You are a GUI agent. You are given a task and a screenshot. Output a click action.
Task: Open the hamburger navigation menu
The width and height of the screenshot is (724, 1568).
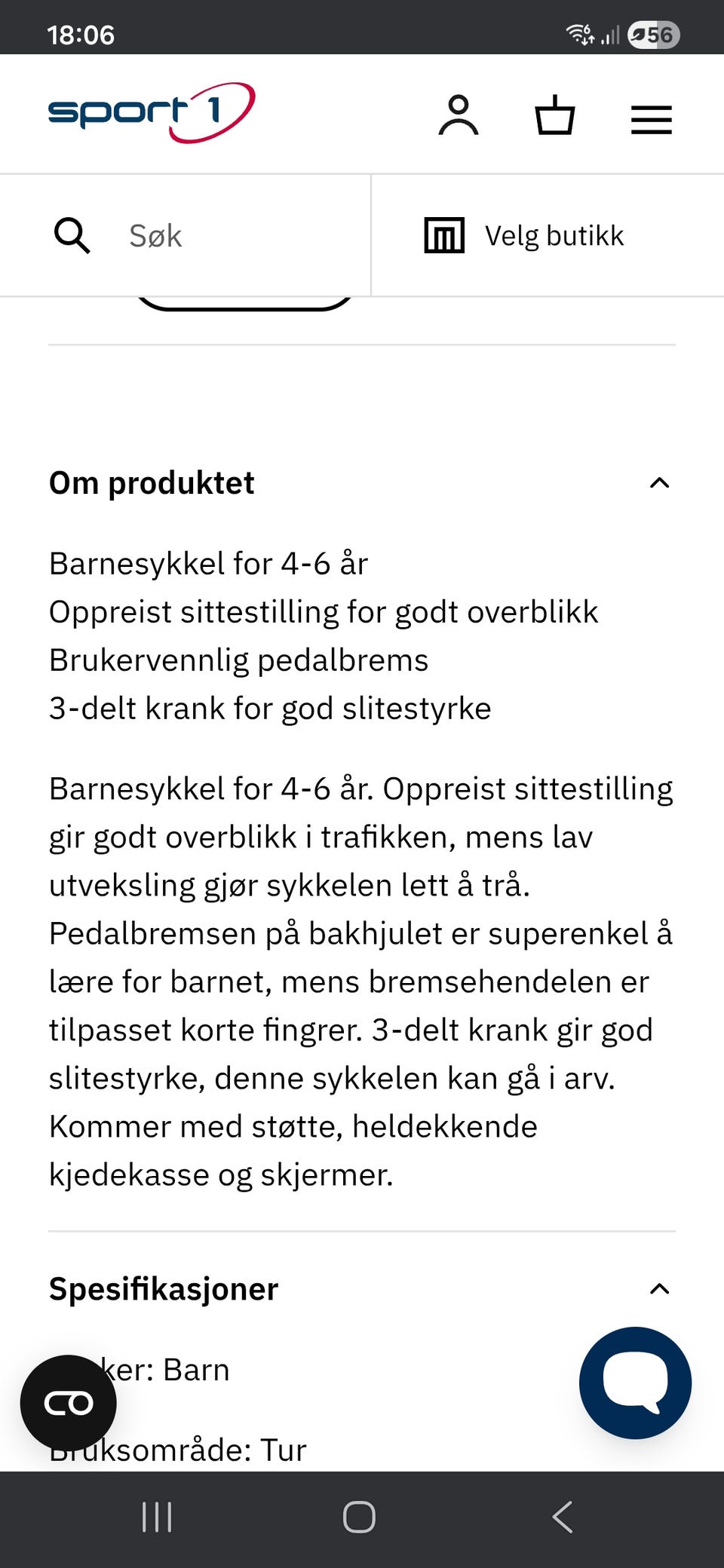click(650, 118)
